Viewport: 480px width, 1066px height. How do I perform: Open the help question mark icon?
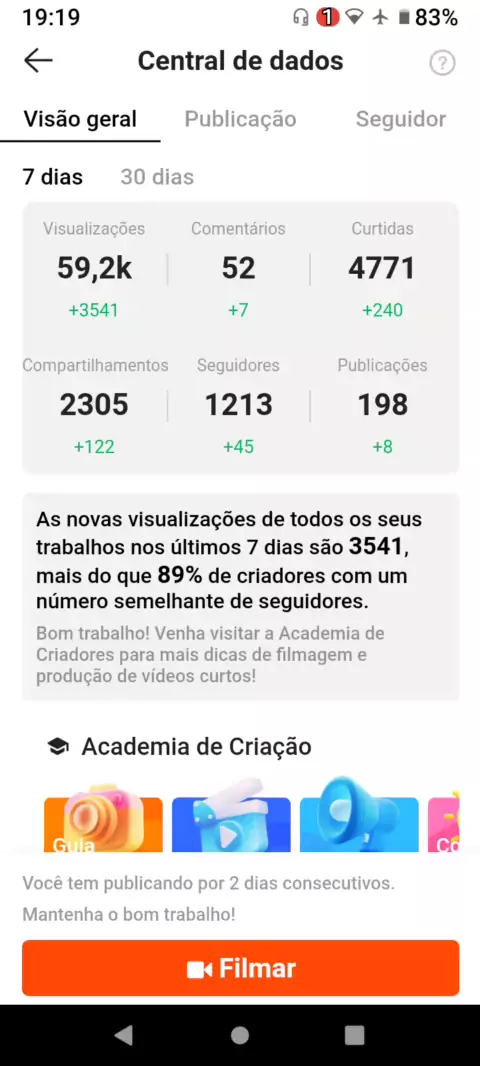[x=442, y=63]
